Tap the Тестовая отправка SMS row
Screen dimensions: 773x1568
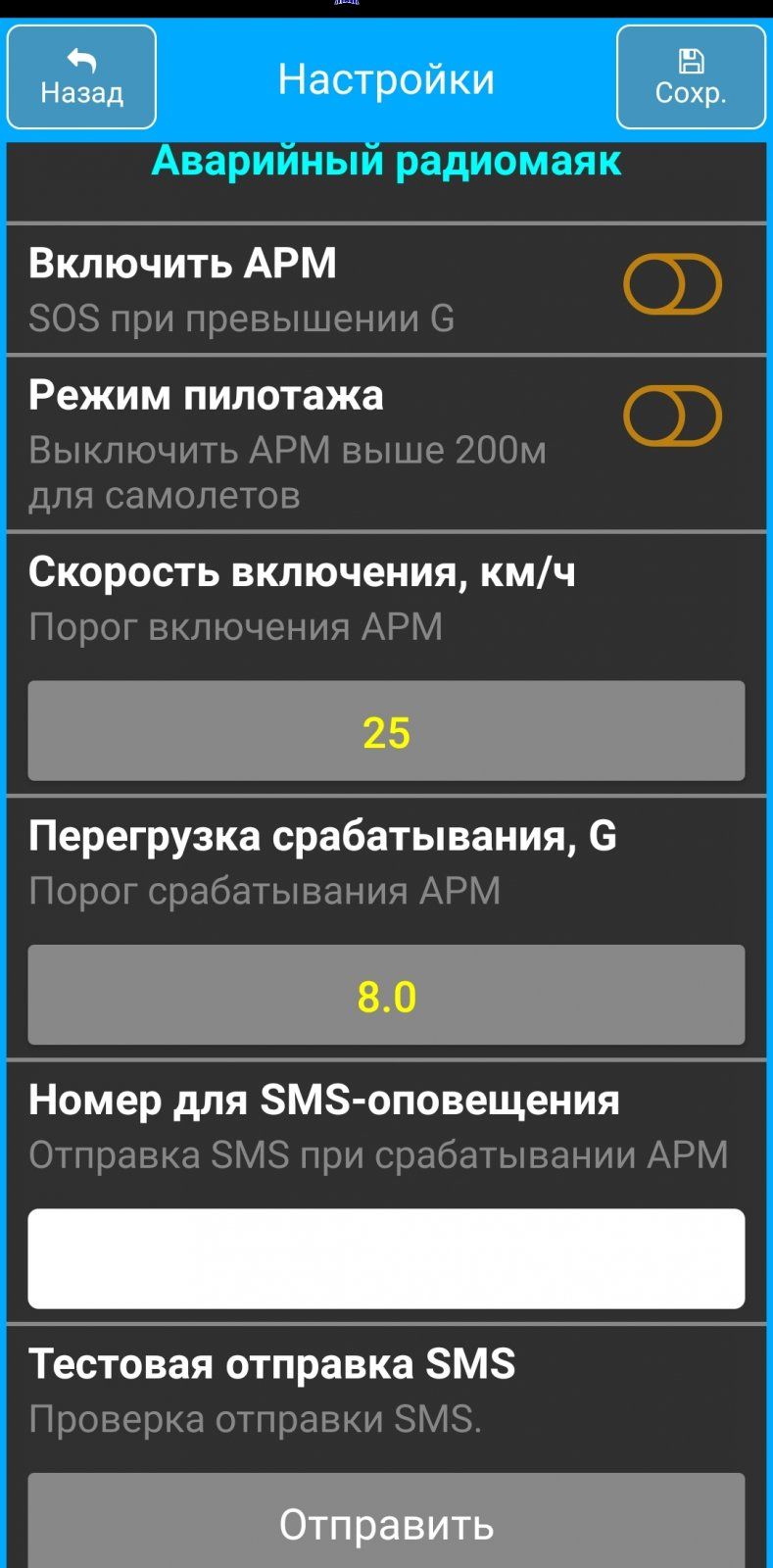272,1362
